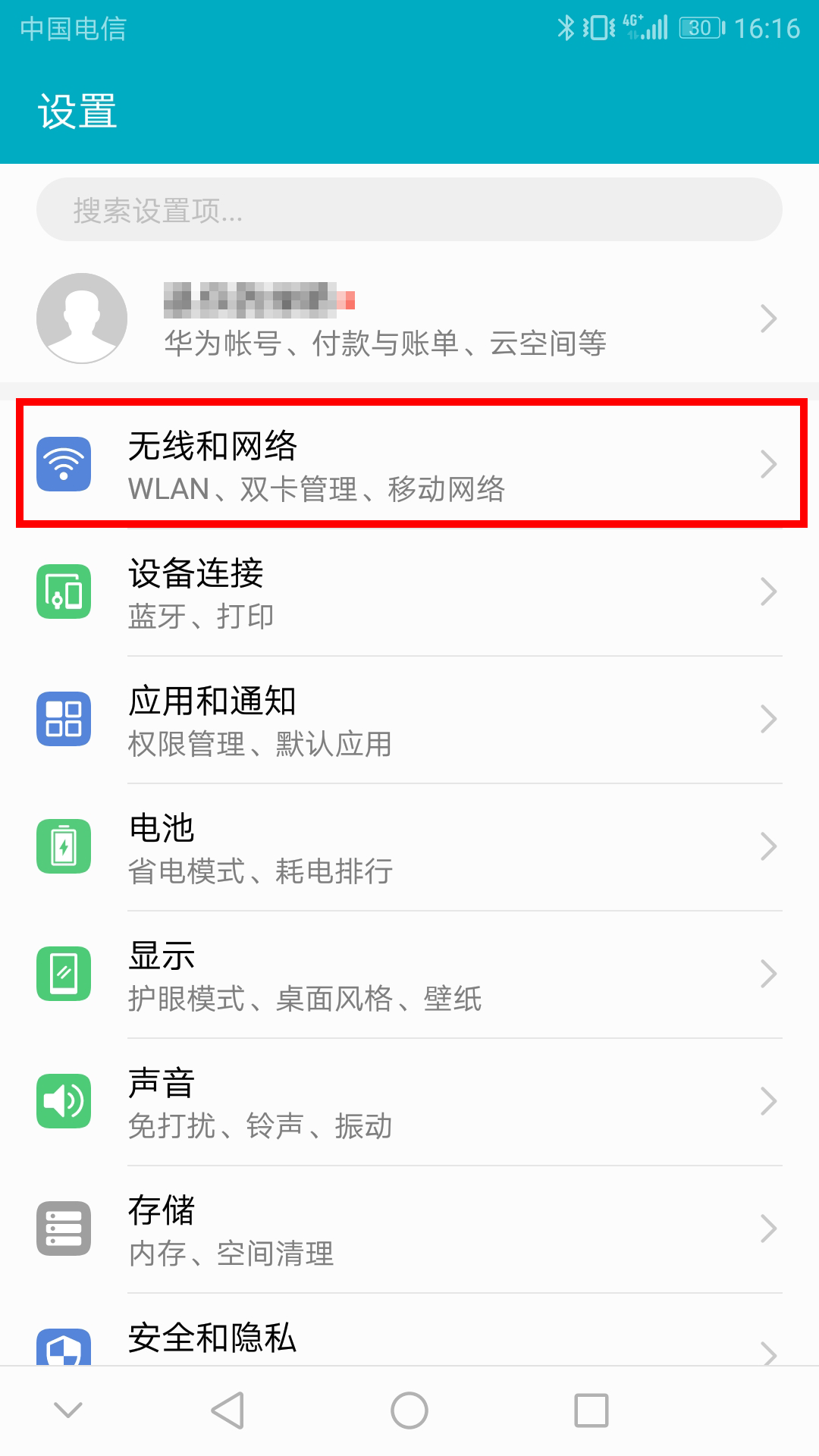Tap the system back button
The image size is (819, 1456).
point(227,1411)
